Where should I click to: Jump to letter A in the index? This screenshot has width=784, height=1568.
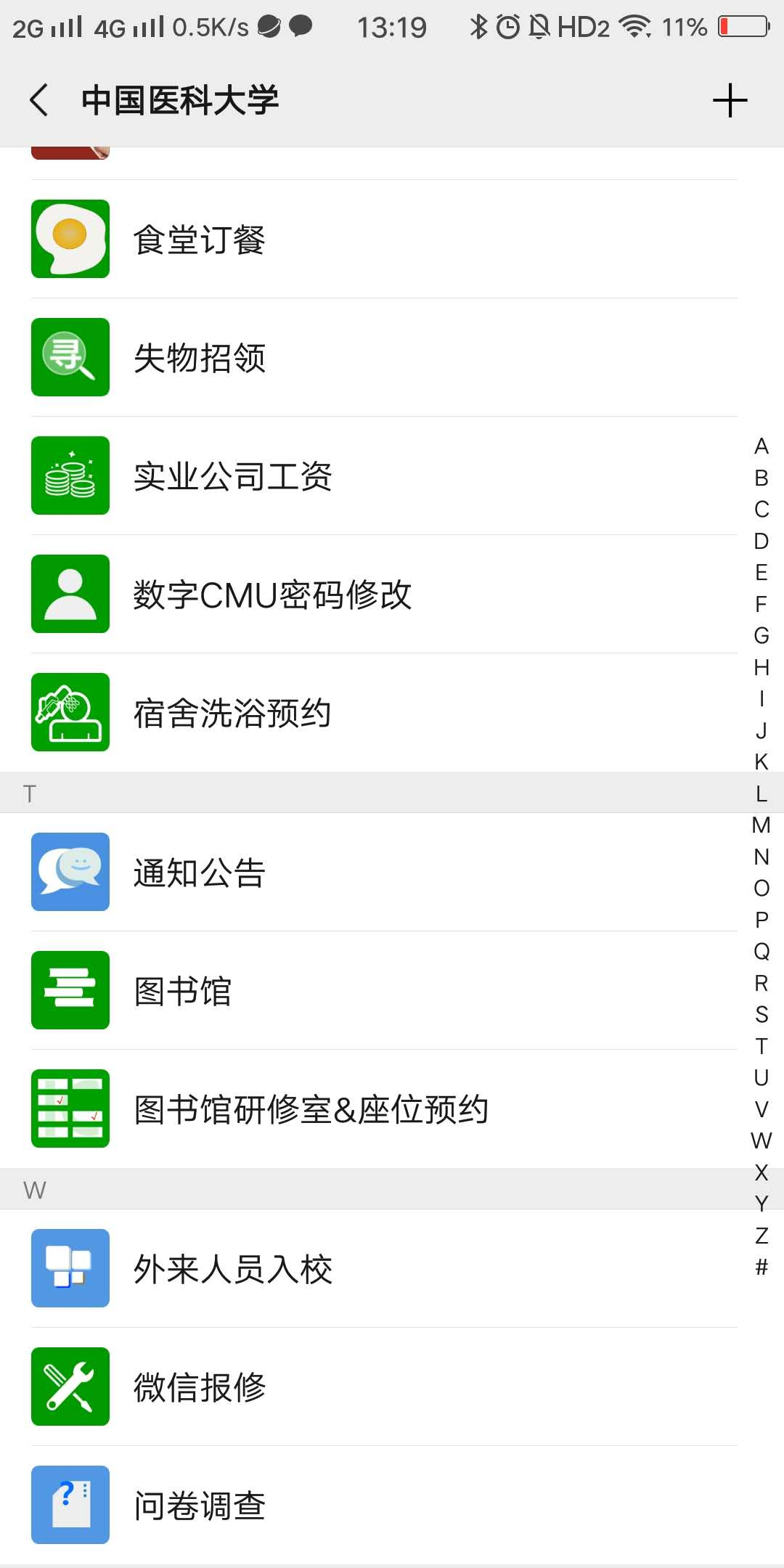[761, 446]
